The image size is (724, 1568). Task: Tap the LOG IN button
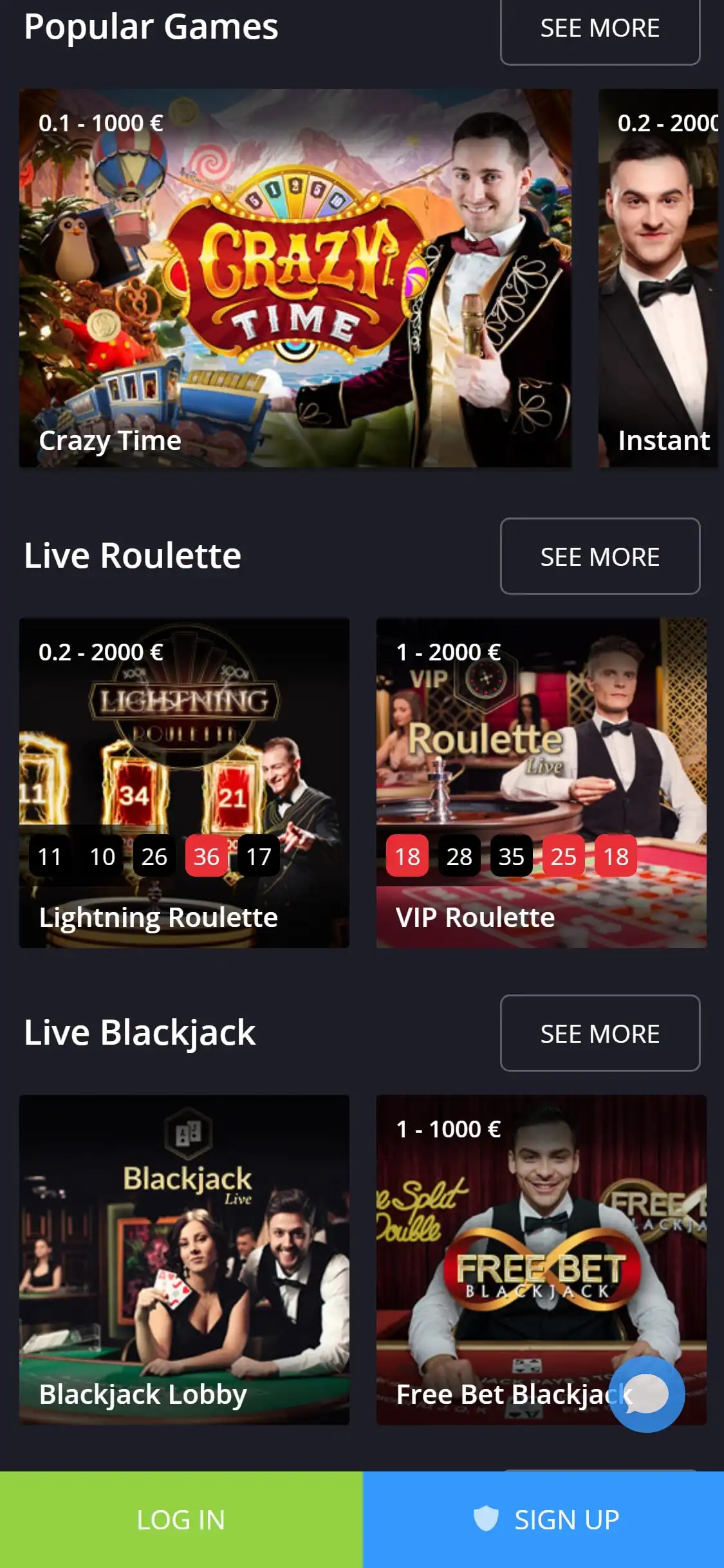point(181,1519)
